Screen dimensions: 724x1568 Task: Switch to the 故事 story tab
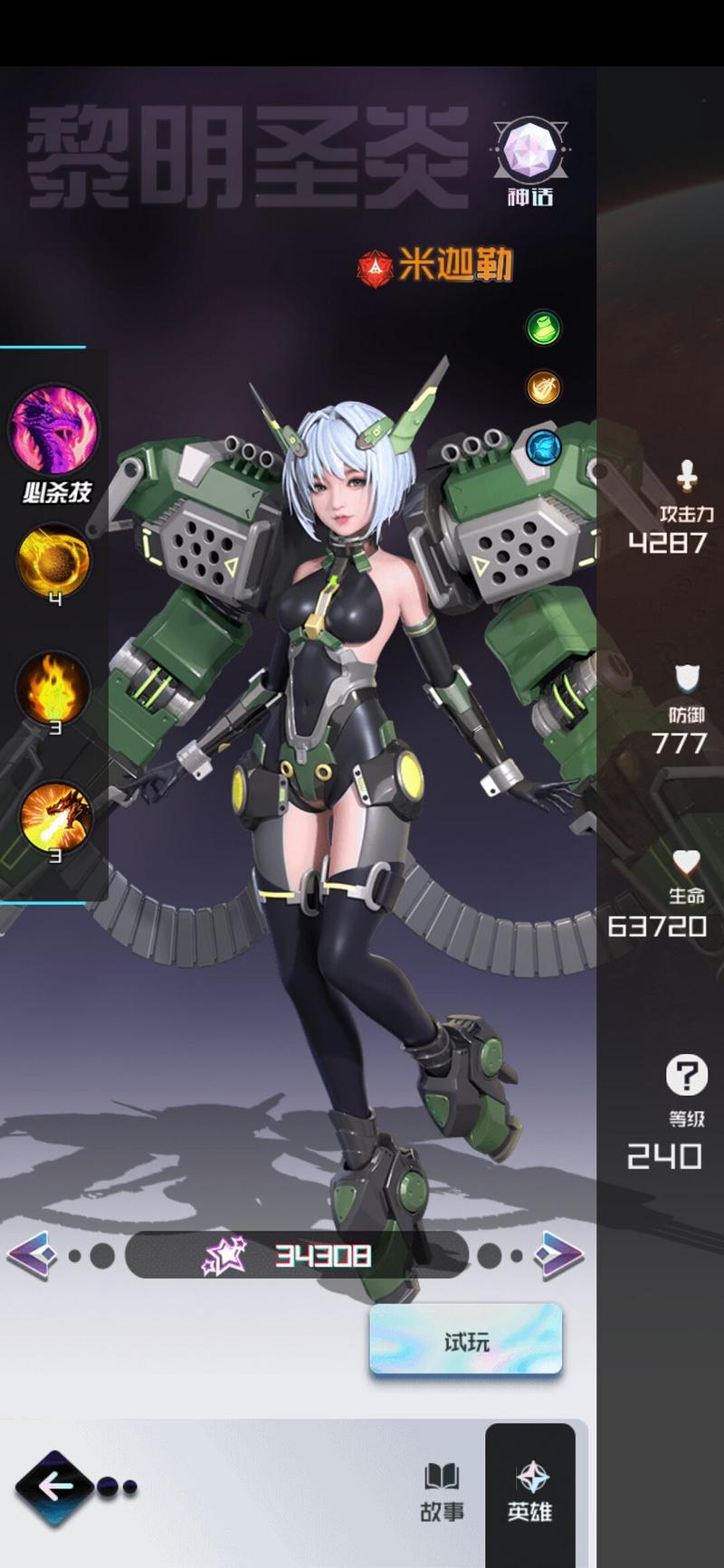click(442, 1491)
